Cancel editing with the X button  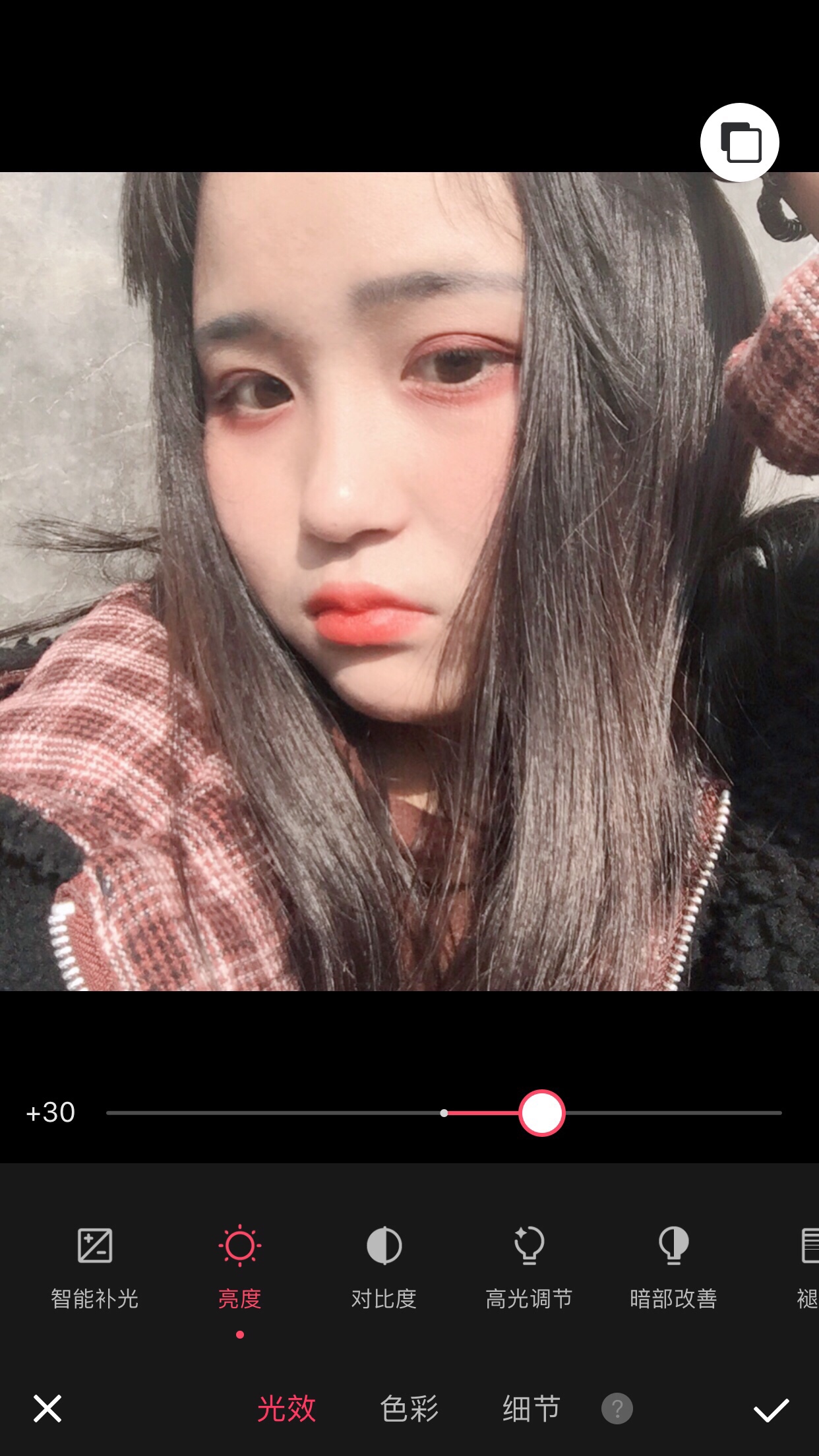point(47,1409)
